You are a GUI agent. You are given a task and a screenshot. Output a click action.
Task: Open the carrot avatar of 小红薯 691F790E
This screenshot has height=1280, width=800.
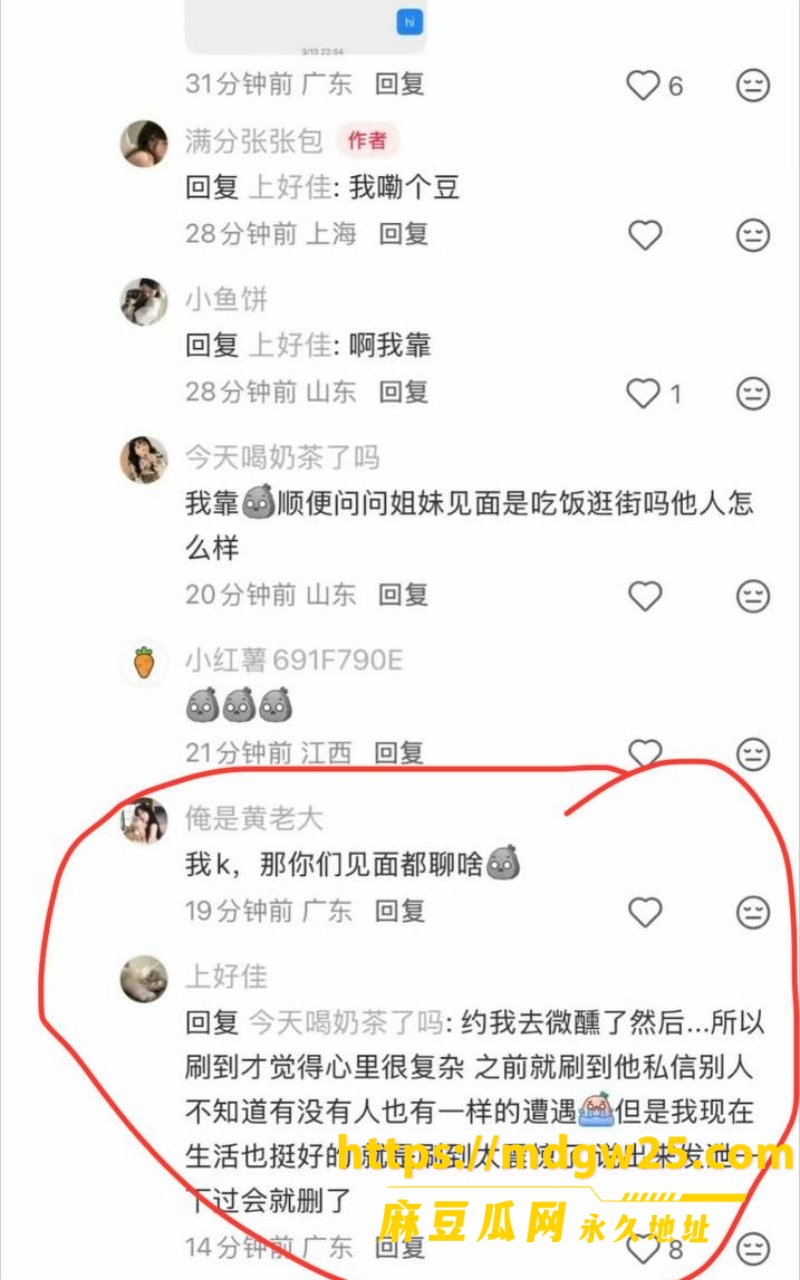[x=144, y=662]
